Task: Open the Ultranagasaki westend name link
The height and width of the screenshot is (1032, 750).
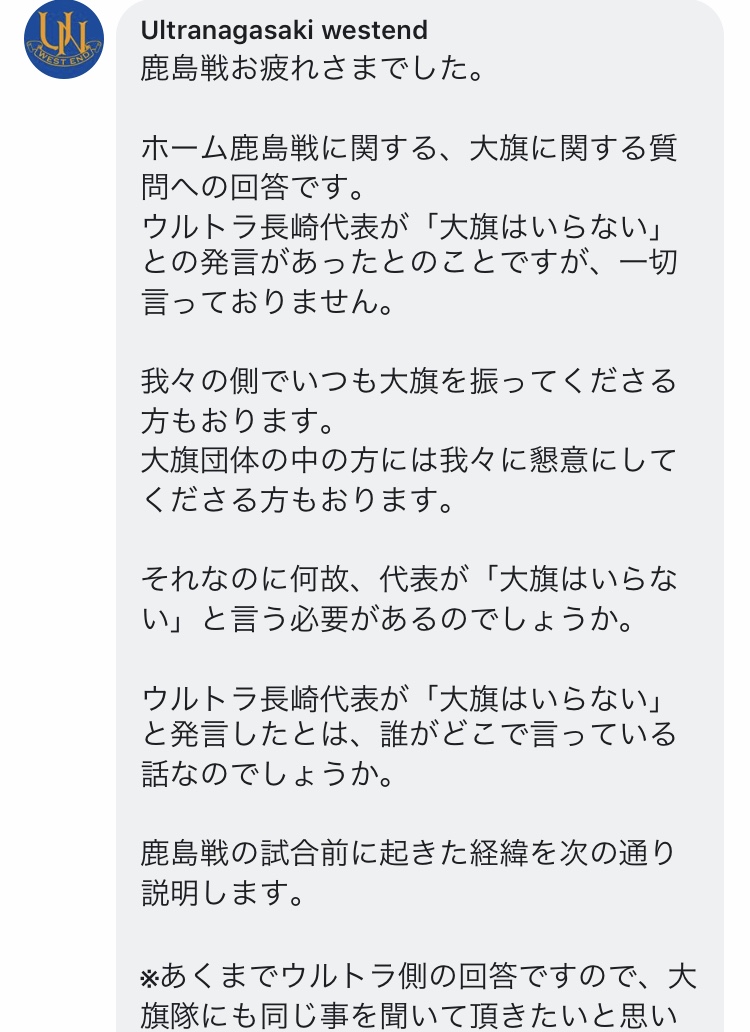Action: pyautogui.click(x=284, y=31)
